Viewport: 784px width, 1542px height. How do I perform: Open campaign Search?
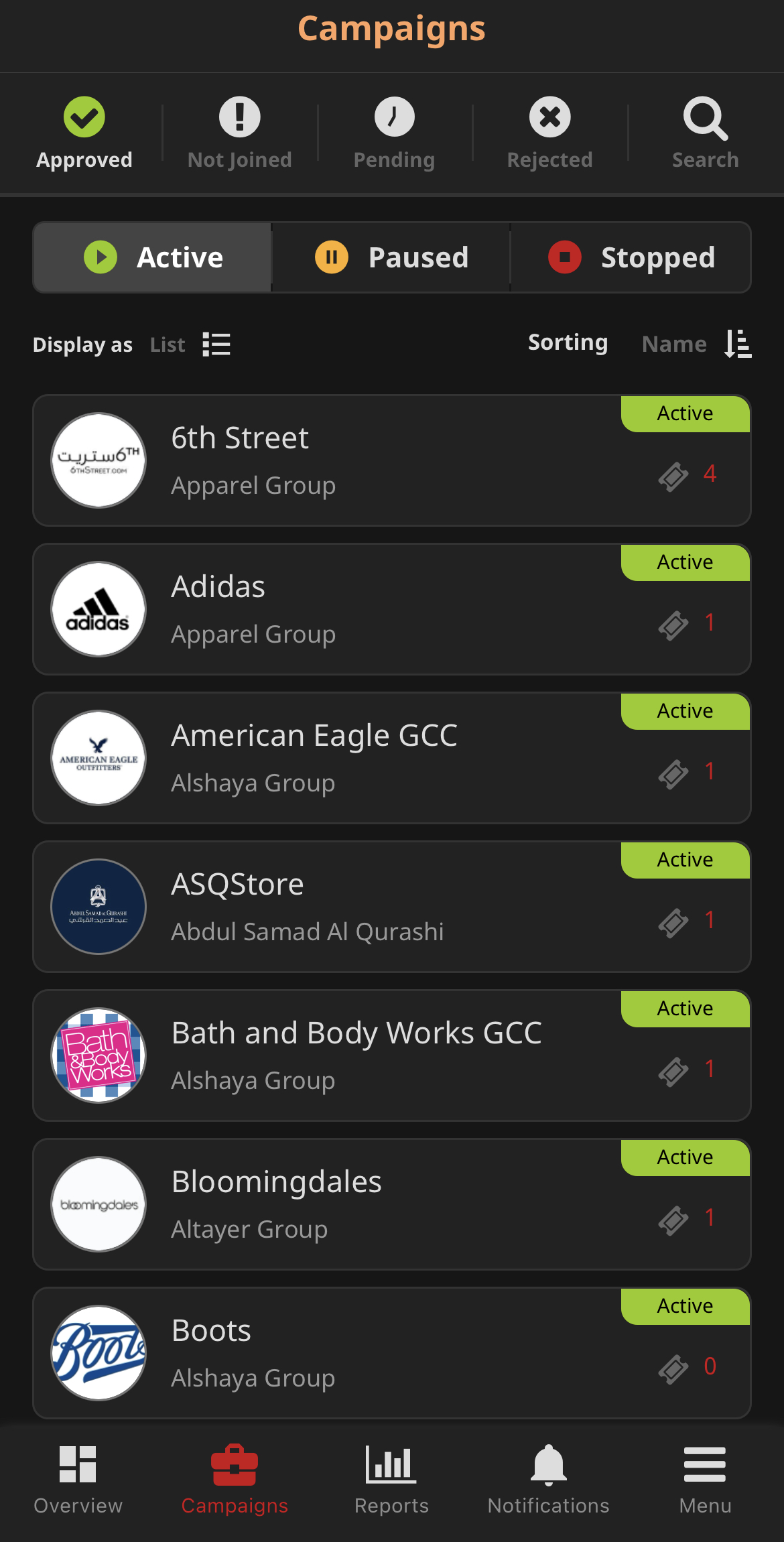(705, 133)
